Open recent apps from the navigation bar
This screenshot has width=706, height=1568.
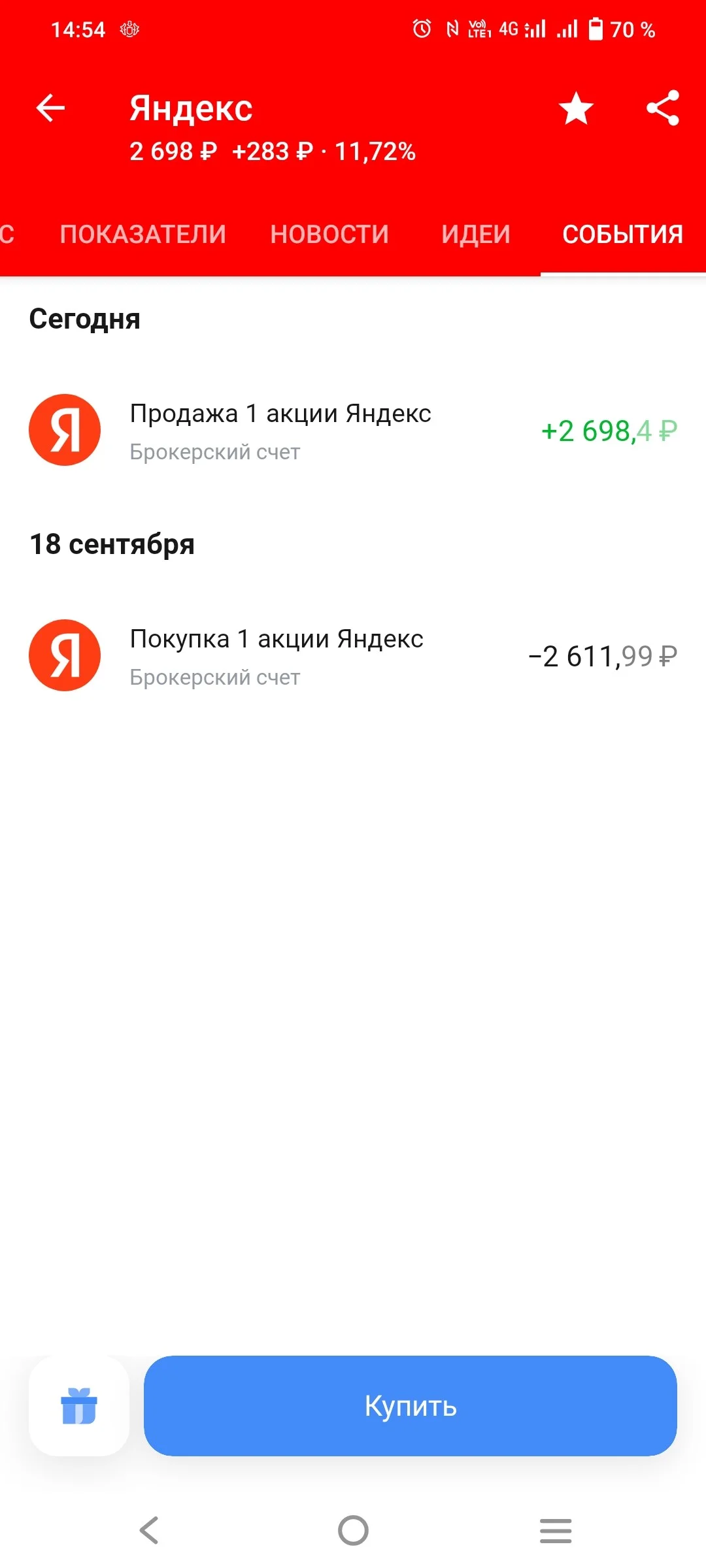[x=556, y=1530]
